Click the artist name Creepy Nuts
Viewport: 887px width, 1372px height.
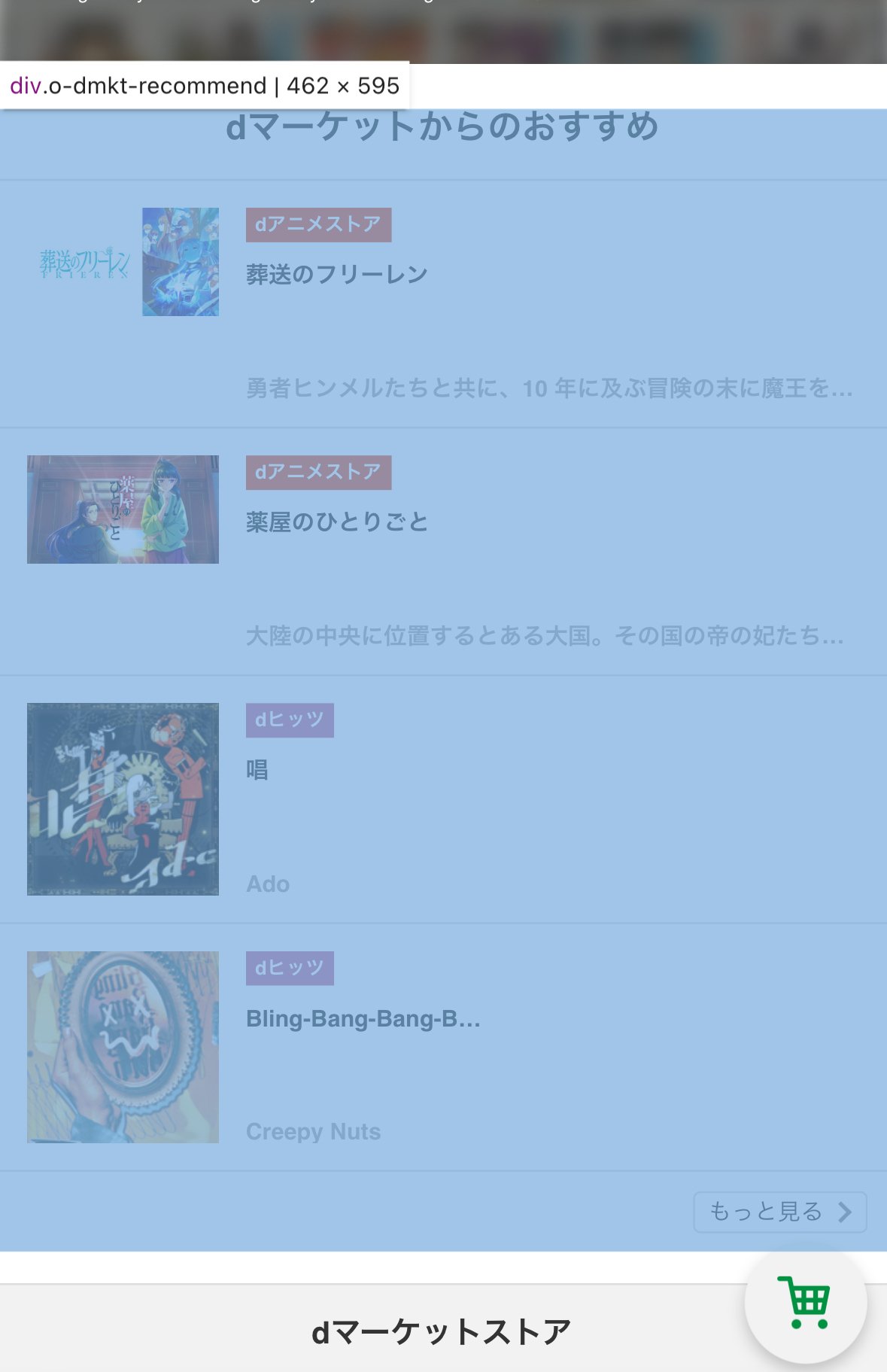click(x=314, y=1131)
